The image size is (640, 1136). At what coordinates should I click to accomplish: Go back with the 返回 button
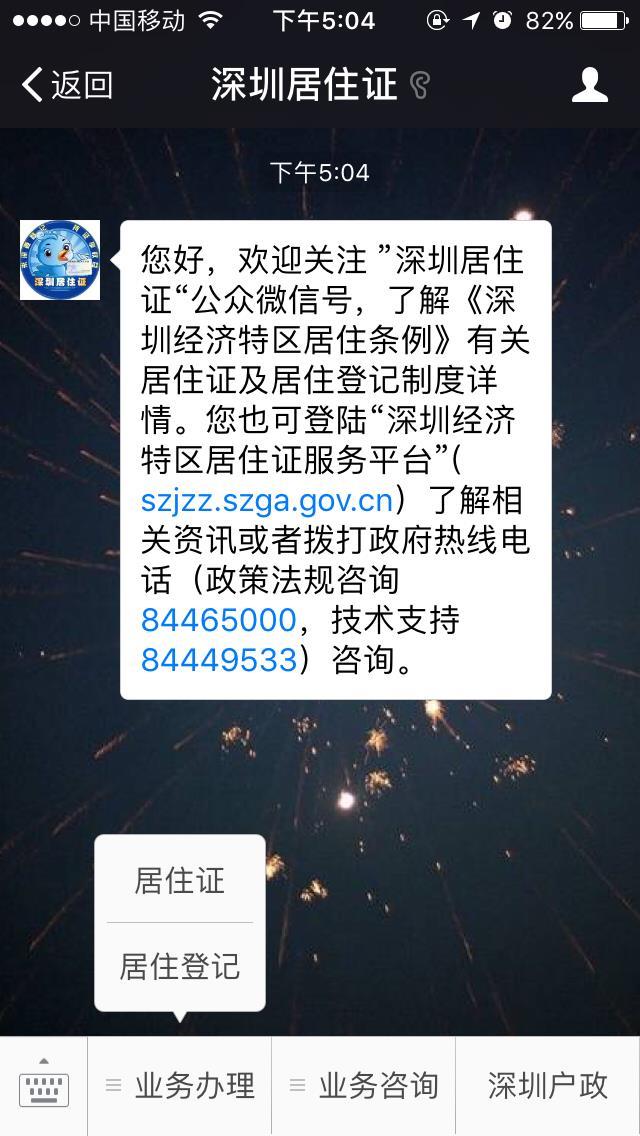[x=66, y=85]
